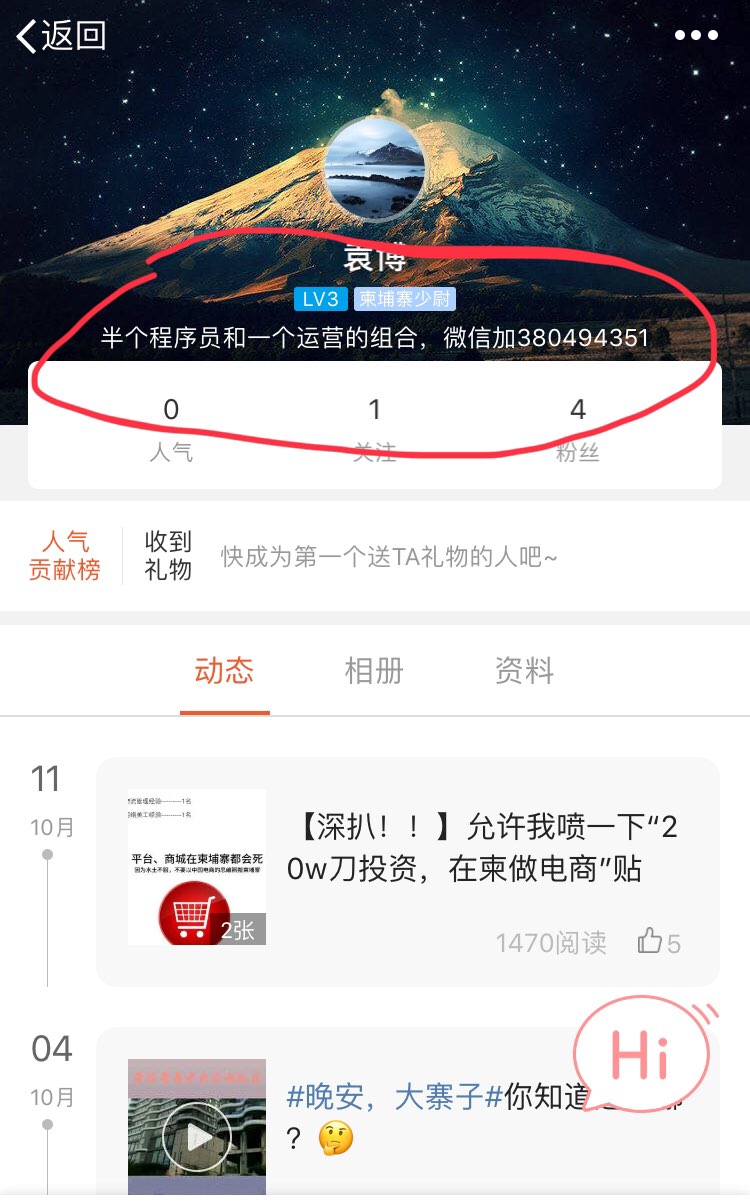This screenshot has height=1204, width=750.
Task: Open the 收到礼物 gifts section
Action: (x=167, y=556)
